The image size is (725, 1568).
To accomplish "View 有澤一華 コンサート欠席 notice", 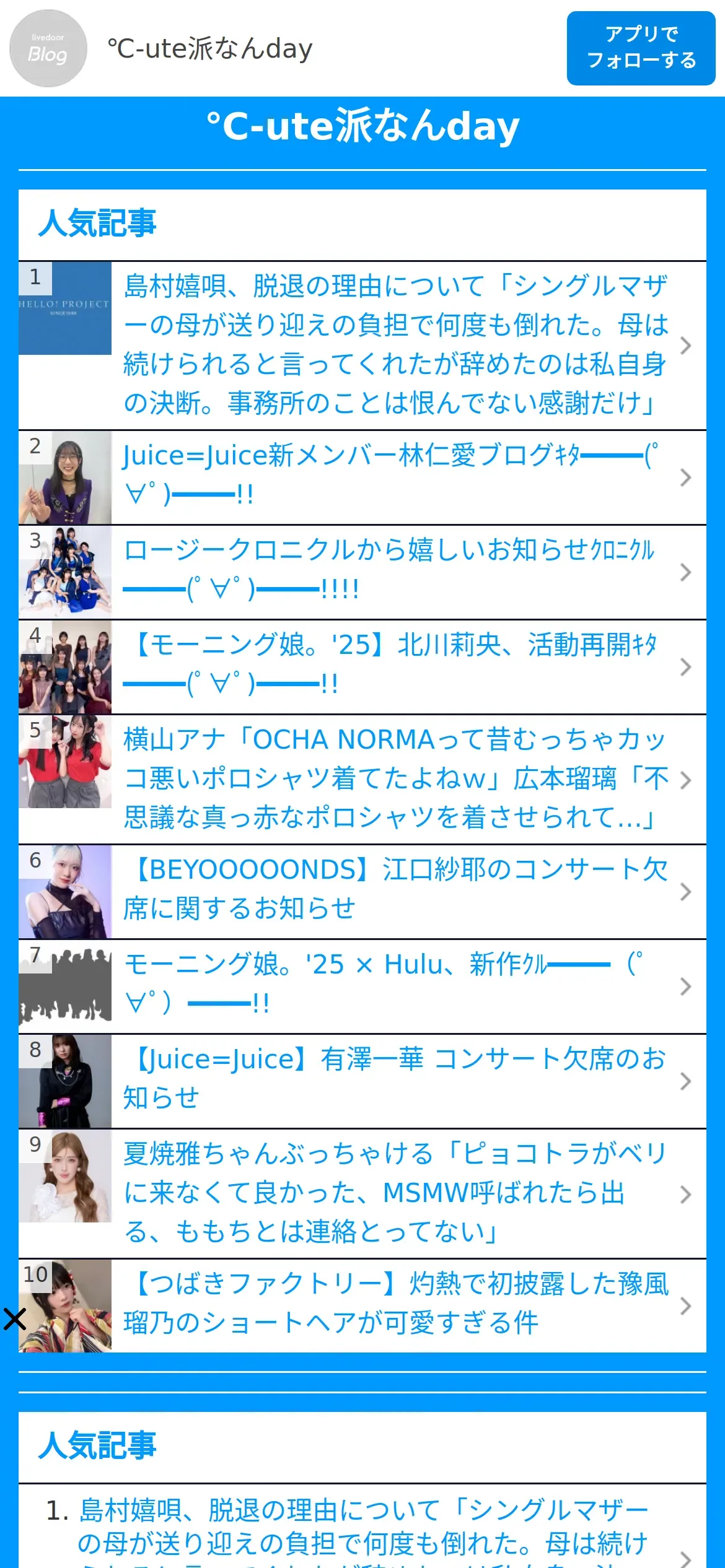I will pos(394,1078).
